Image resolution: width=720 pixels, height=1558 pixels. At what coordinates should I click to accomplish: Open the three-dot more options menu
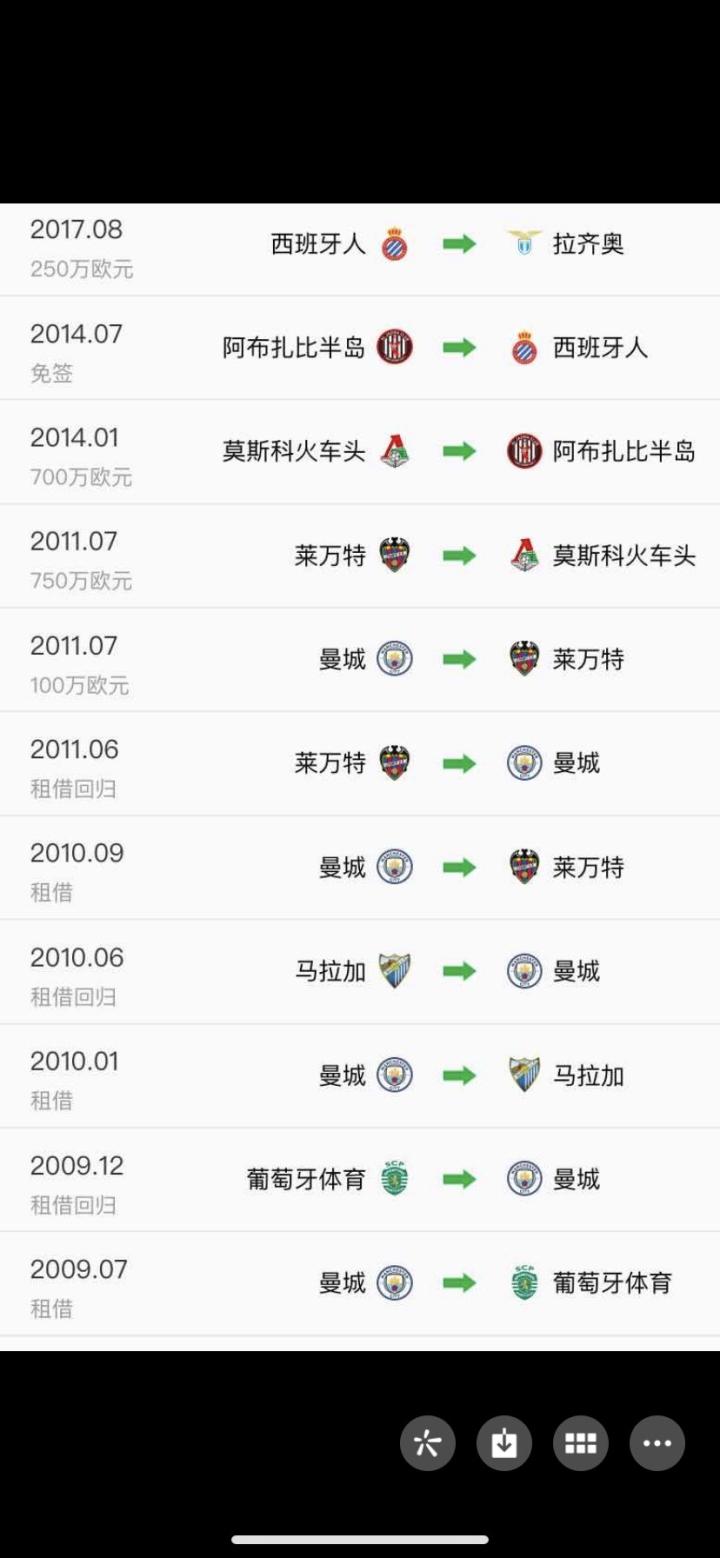[x=657, y=1443]
